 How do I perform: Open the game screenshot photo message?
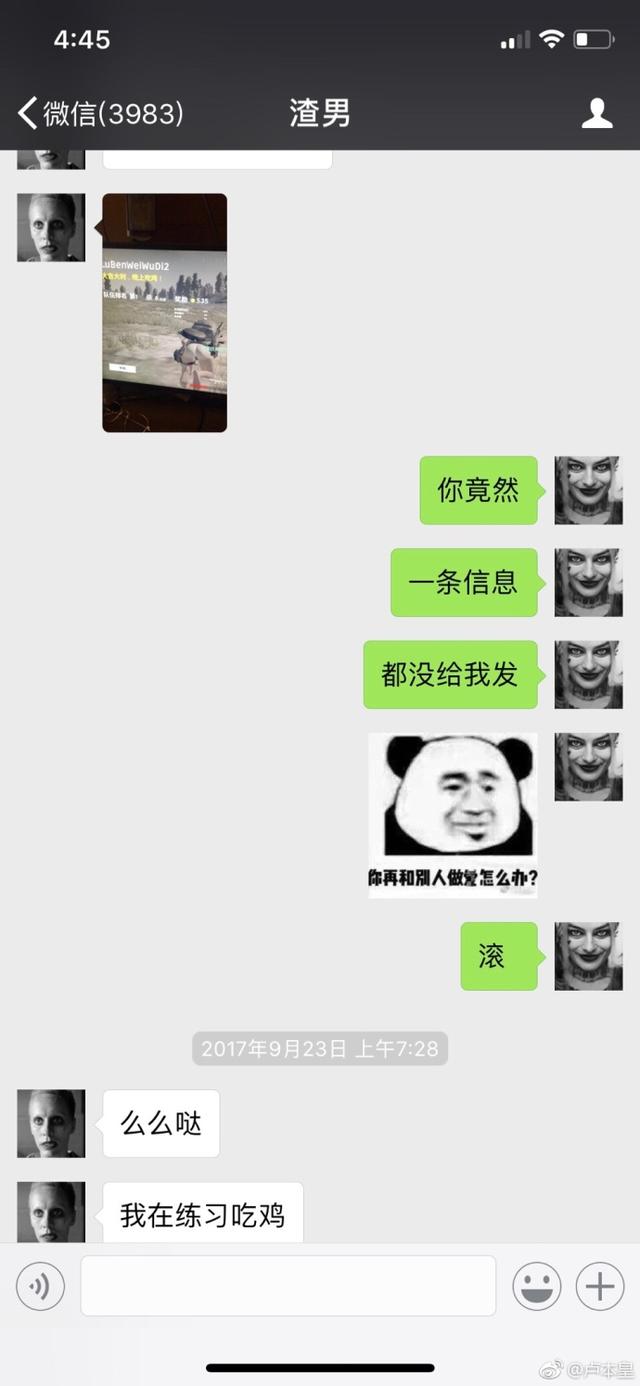pos(165,313)
